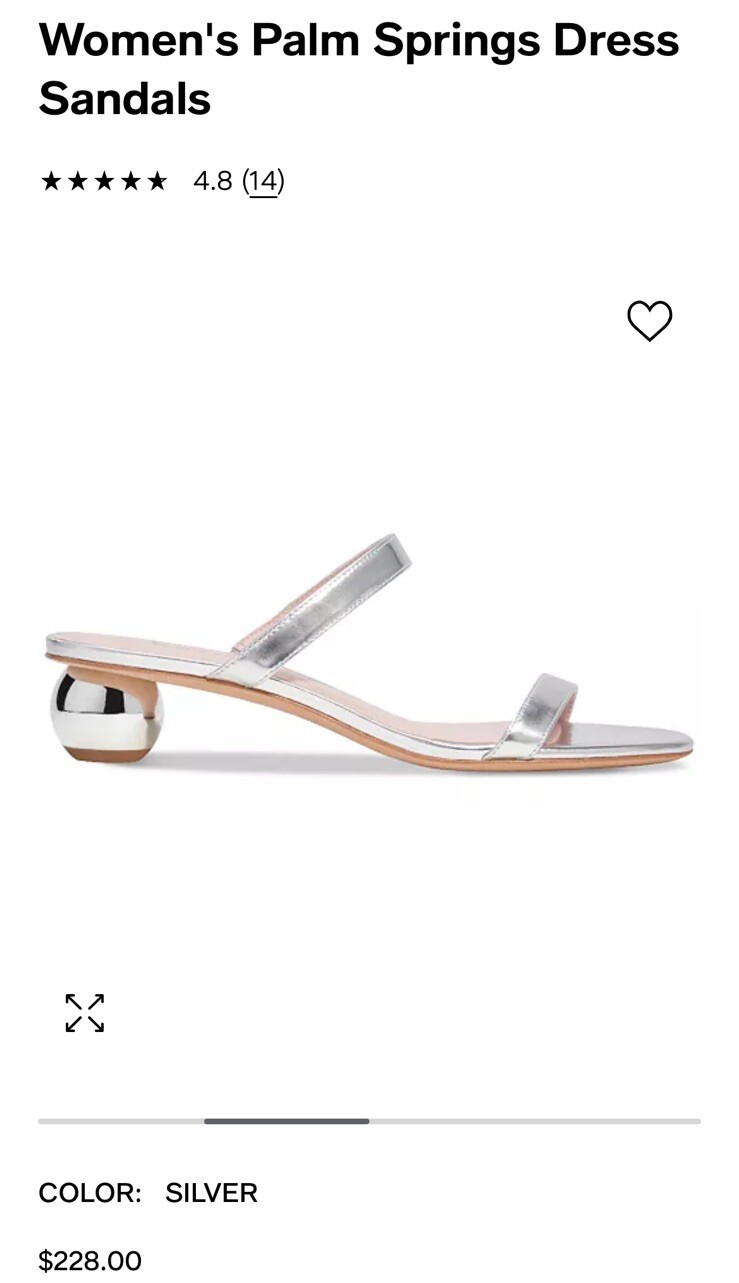Expand product image to fullscreen
Viewport: 739px width, 1283px height.
85,1012
